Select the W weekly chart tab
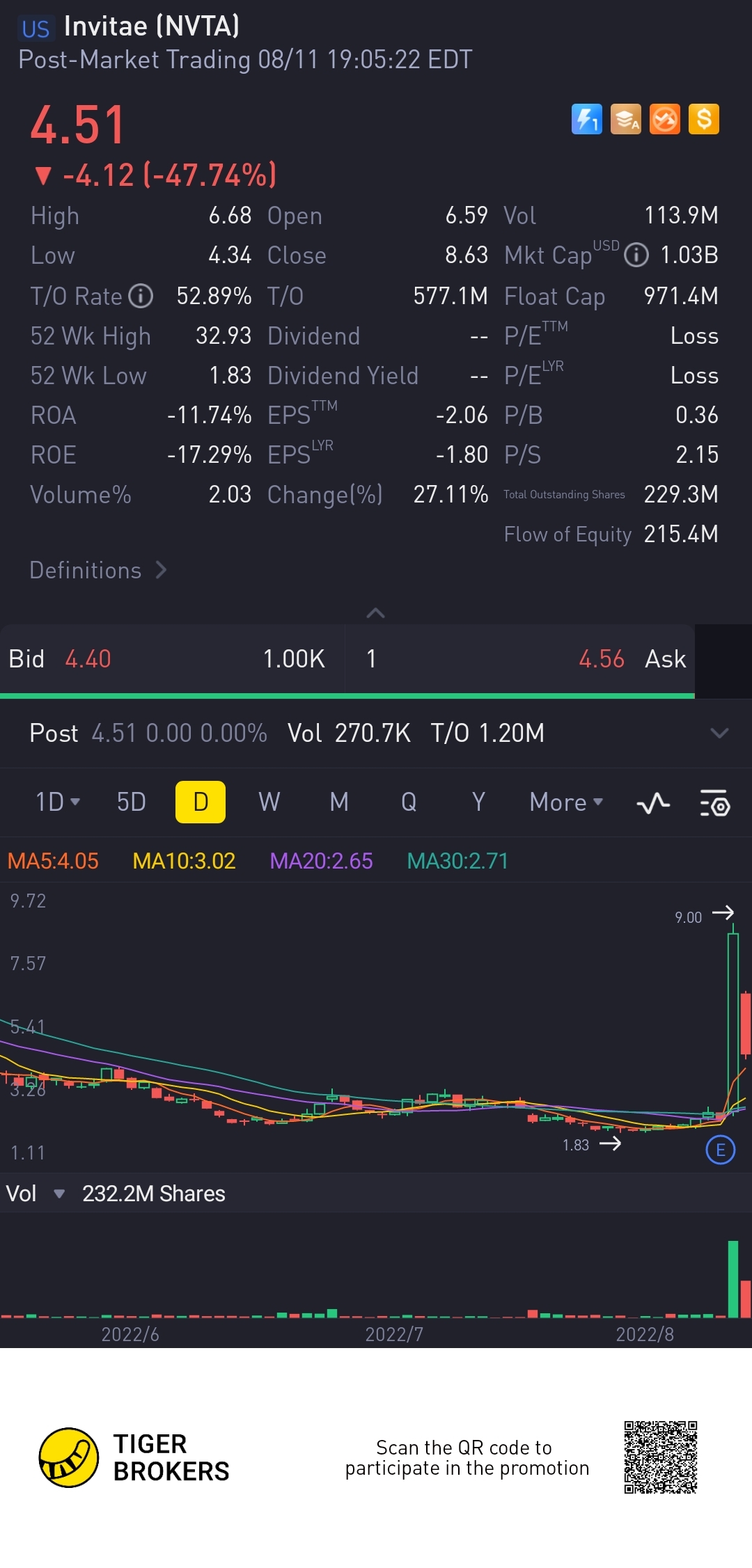 pyautogui.click(x=269, y=802)
